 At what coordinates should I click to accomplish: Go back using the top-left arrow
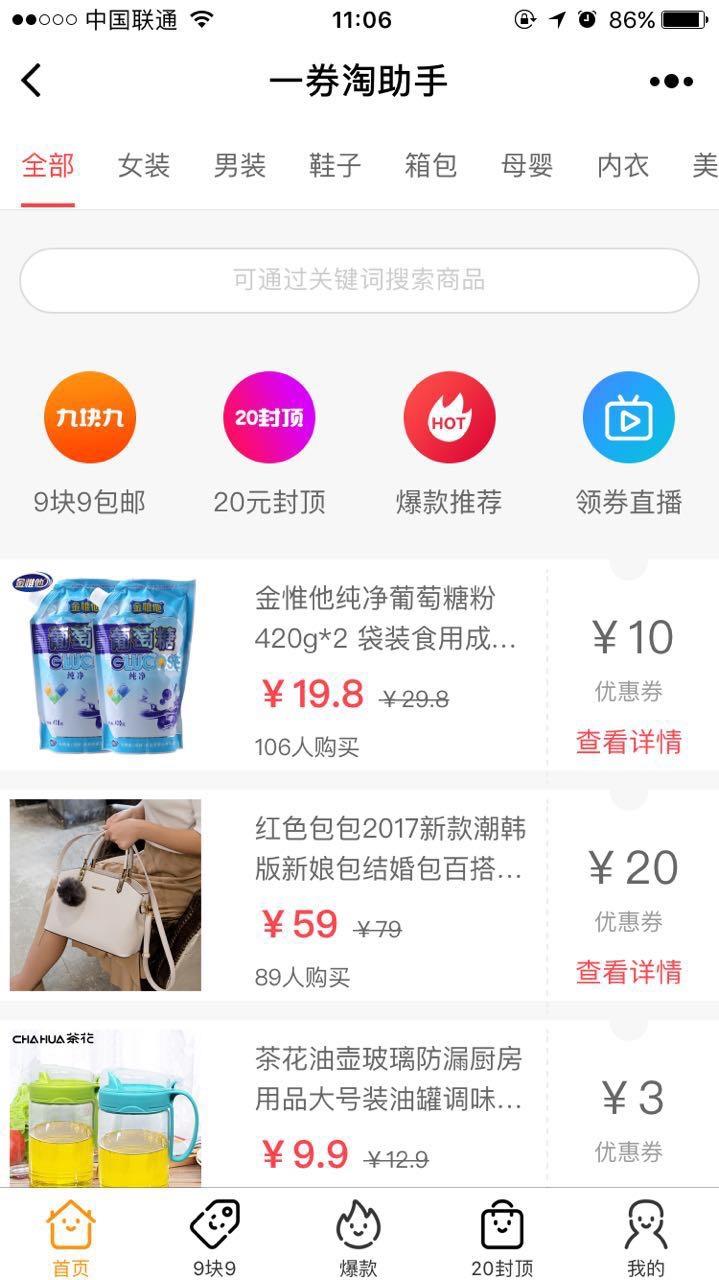pos(32,81)
